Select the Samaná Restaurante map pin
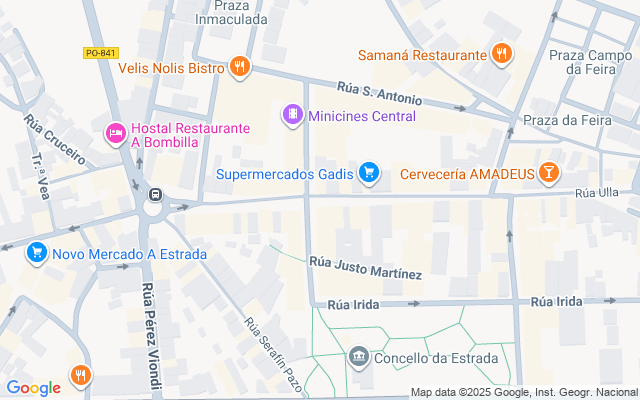The width and height of the screenshot is (640, 400). coord(503,54)
